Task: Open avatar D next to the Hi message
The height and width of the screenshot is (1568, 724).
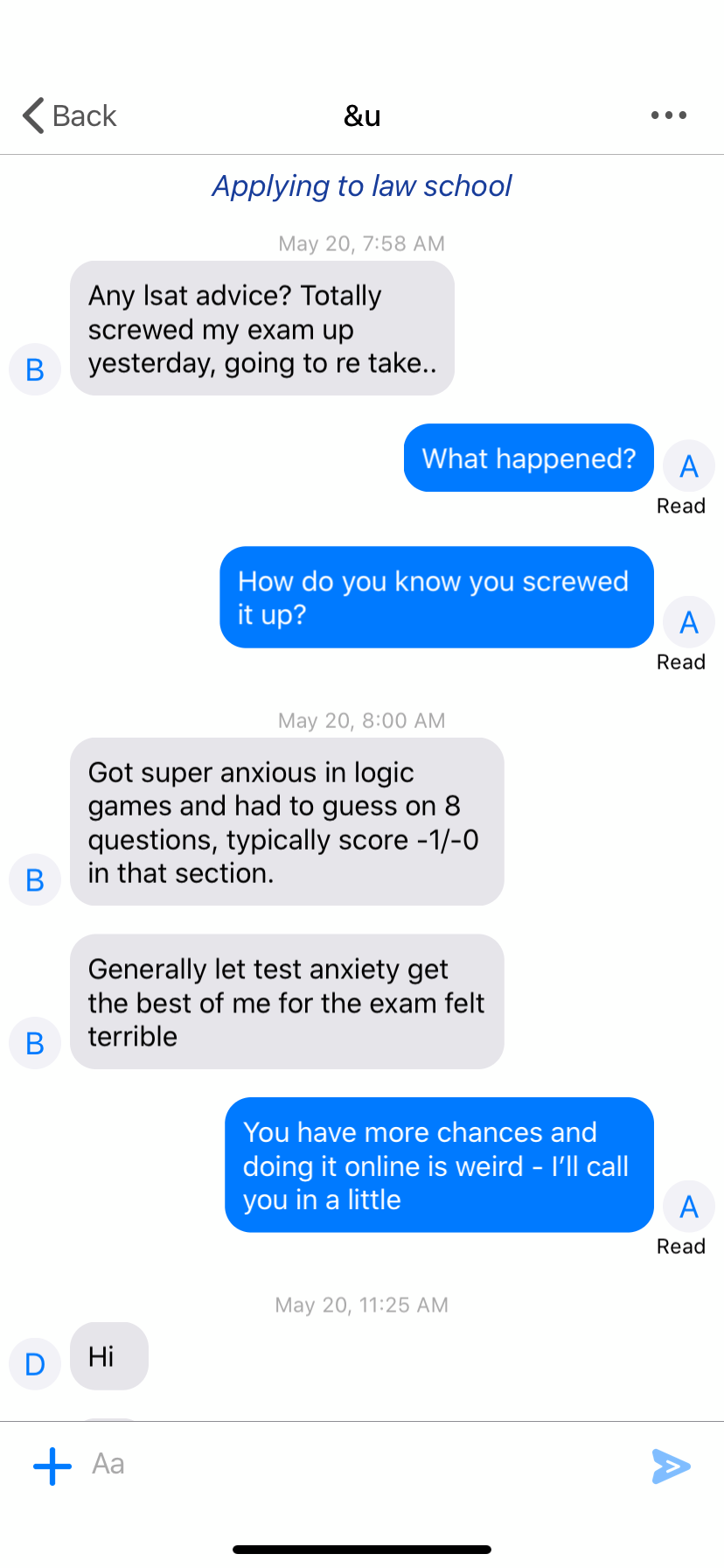Action: (35, 1363)
